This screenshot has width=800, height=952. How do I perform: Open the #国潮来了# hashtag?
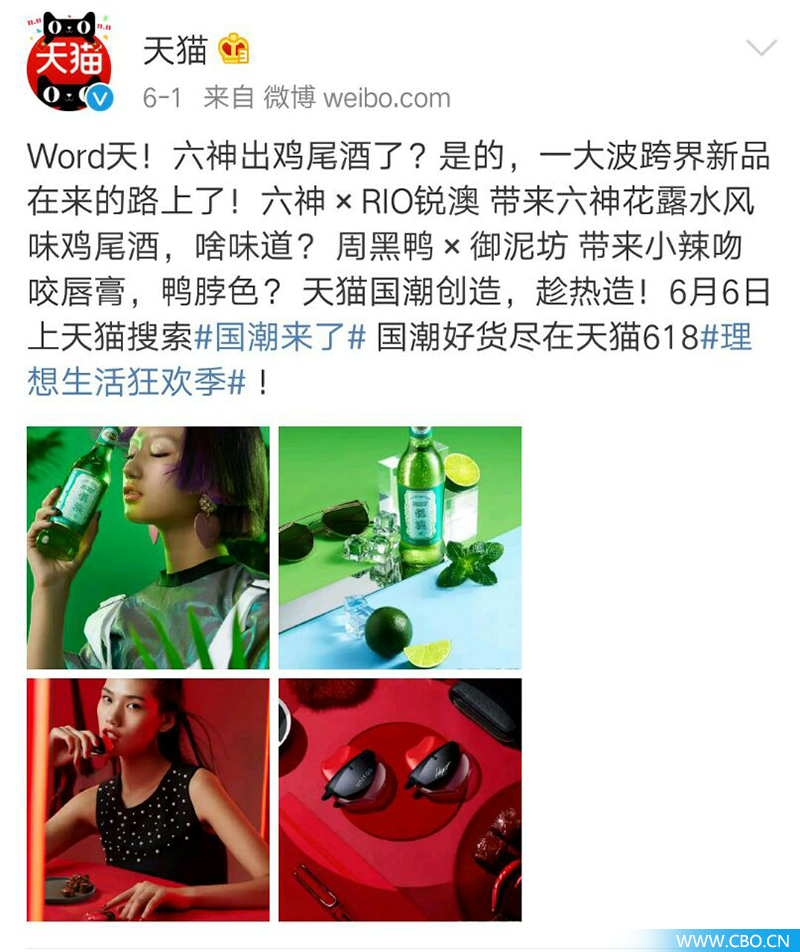[281, 338]
